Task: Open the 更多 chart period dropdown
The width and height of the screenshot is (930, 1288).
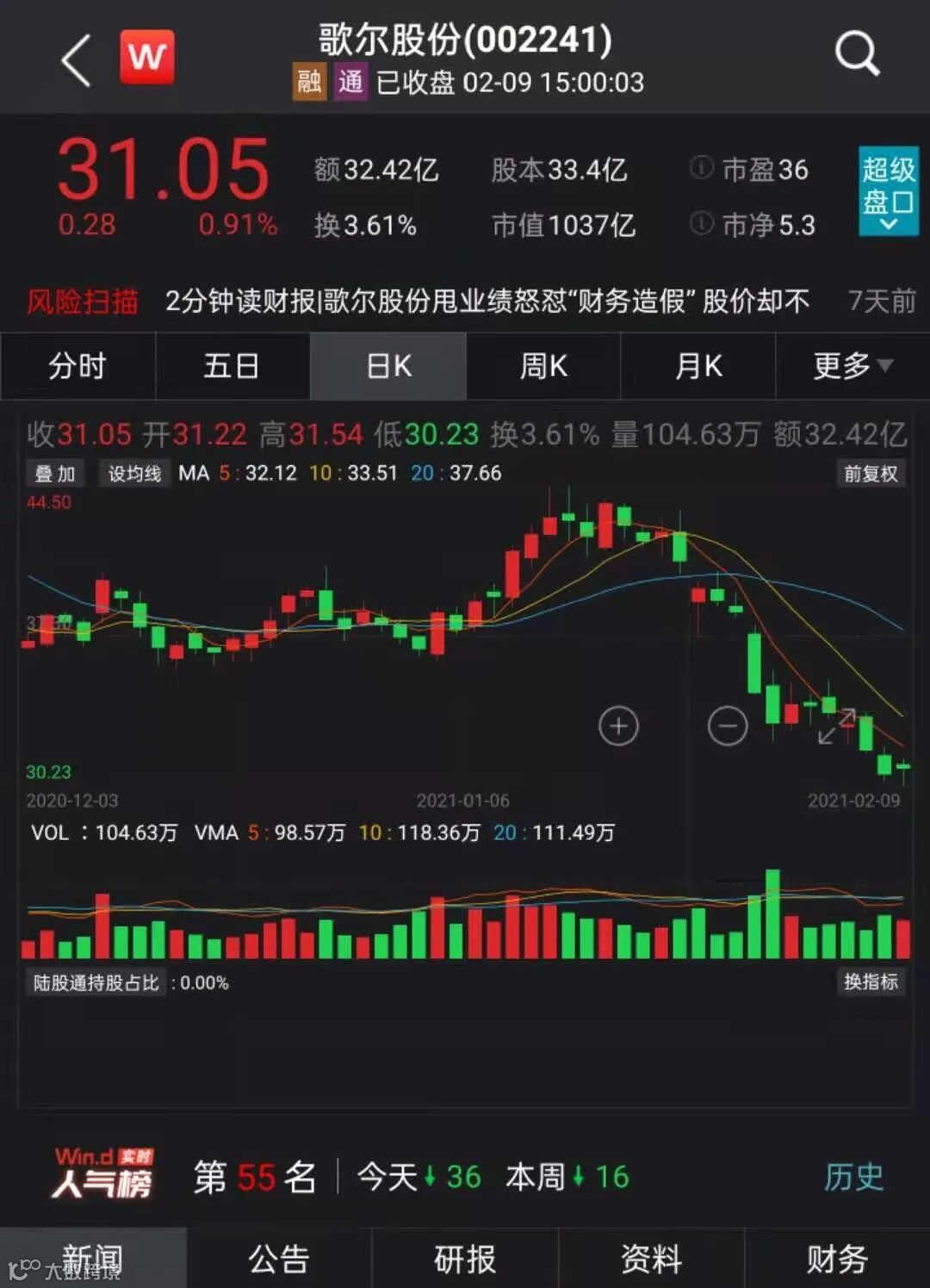Action: [x=852, y=366]
